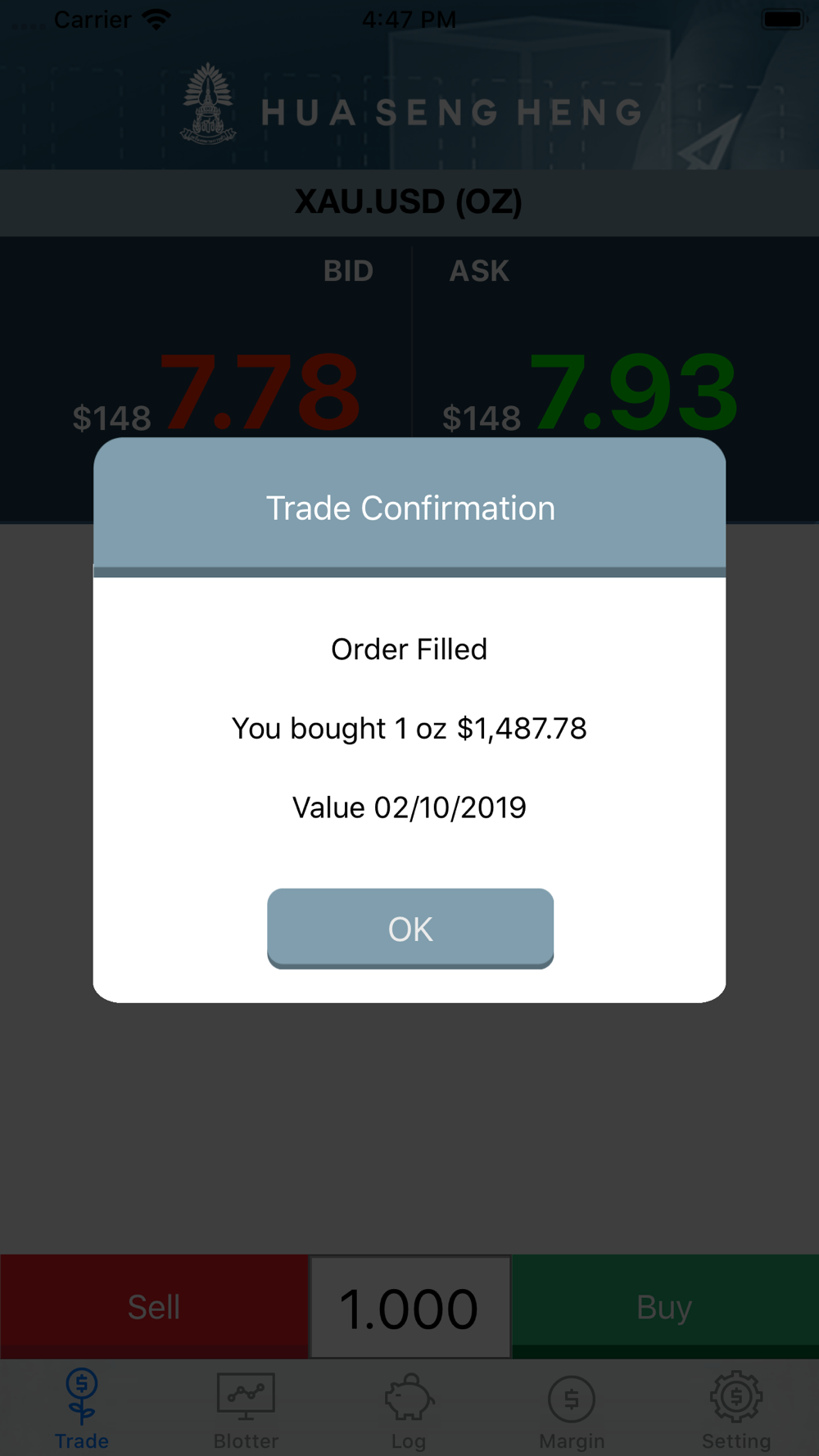View the Margin tab

(x=572, y=1409)
